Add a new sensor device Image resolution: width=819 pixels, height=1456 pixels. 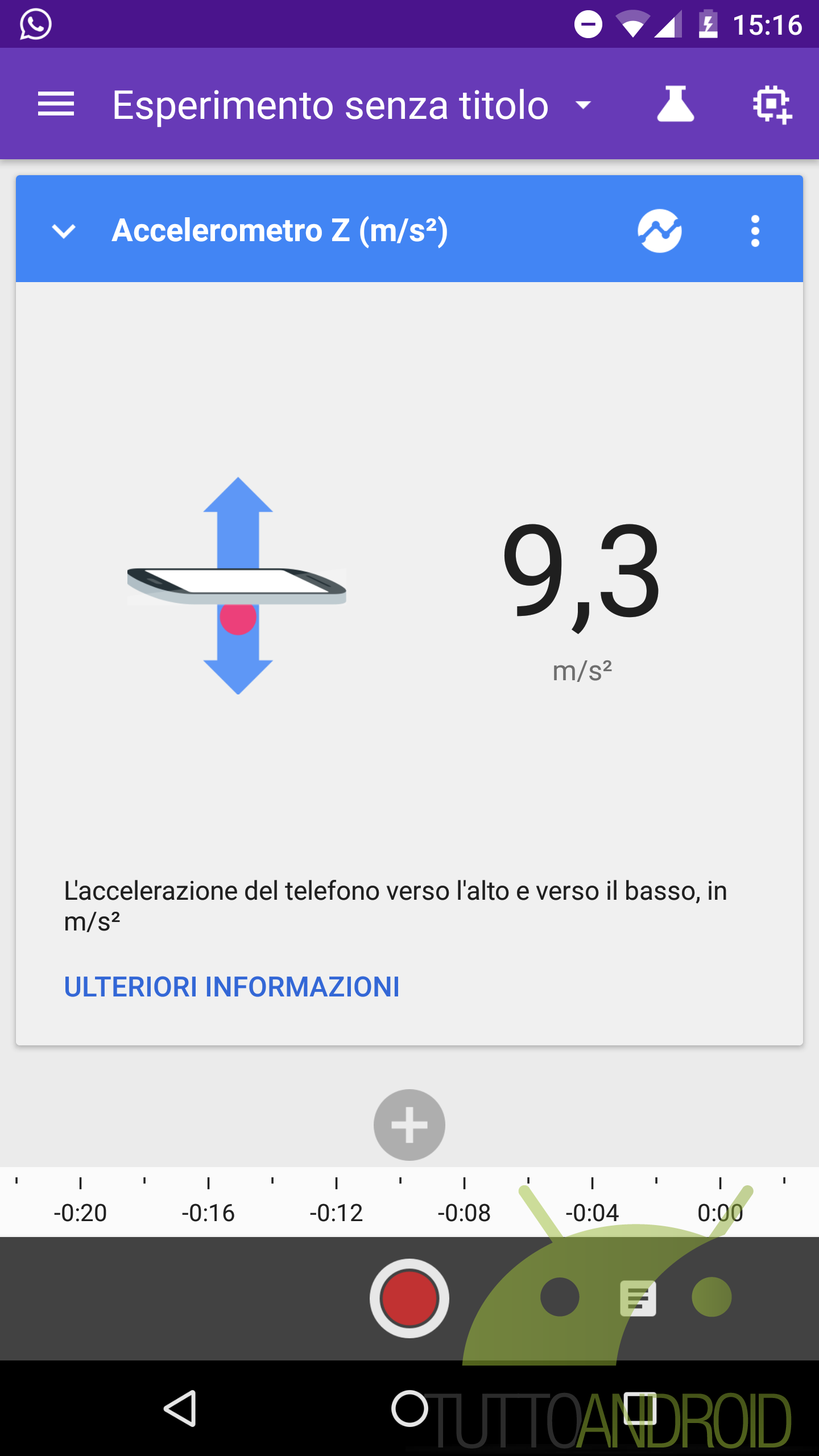point(772,104)
